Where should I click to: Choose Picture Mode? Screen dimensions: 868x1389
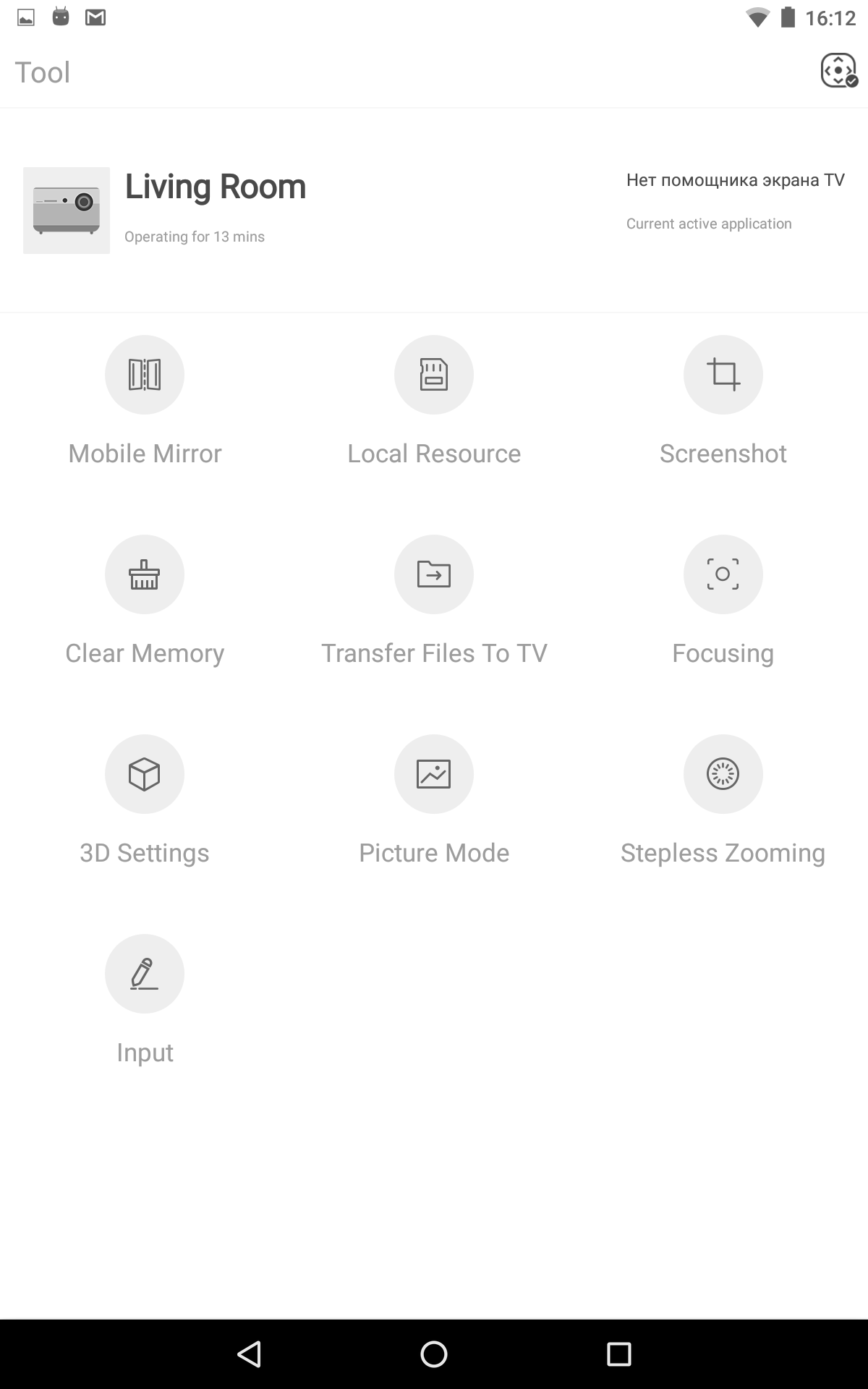click(434, 774)
